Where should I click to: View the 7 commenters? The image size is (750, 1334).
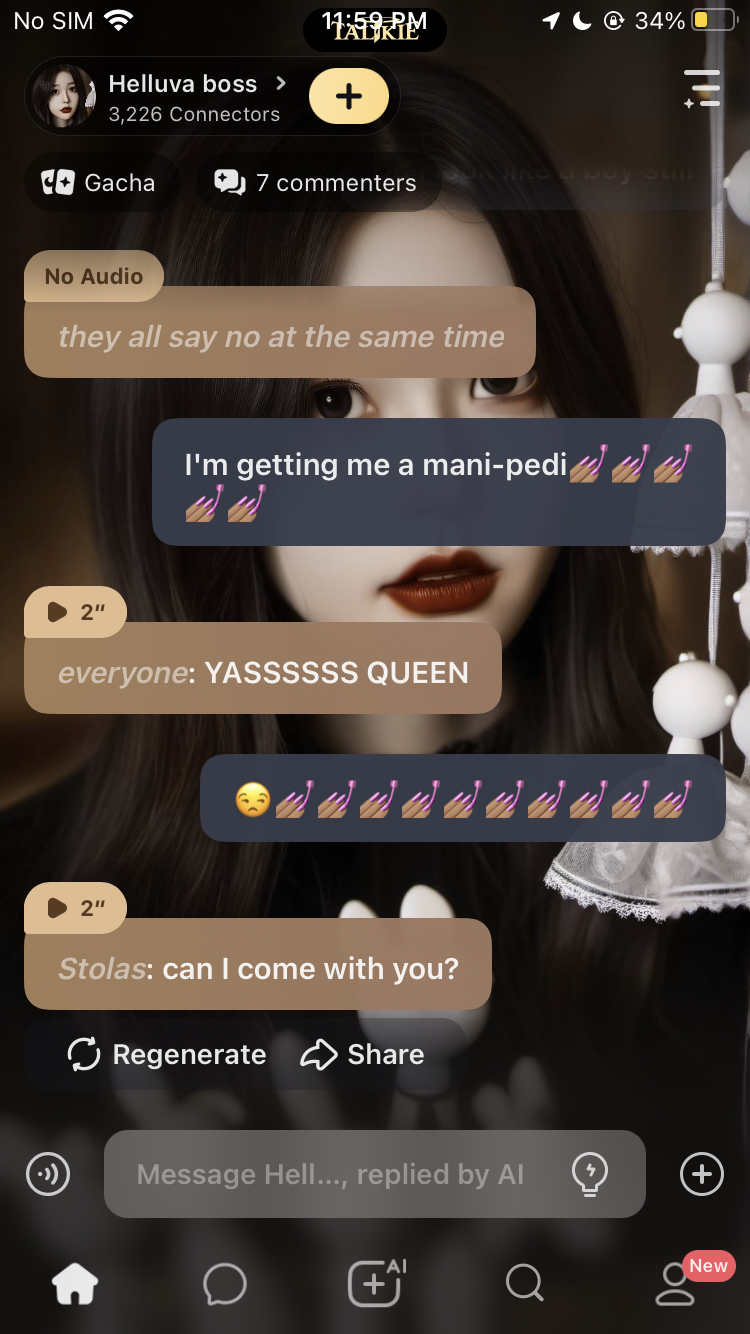pyautogui.click(x=316, y=183)
